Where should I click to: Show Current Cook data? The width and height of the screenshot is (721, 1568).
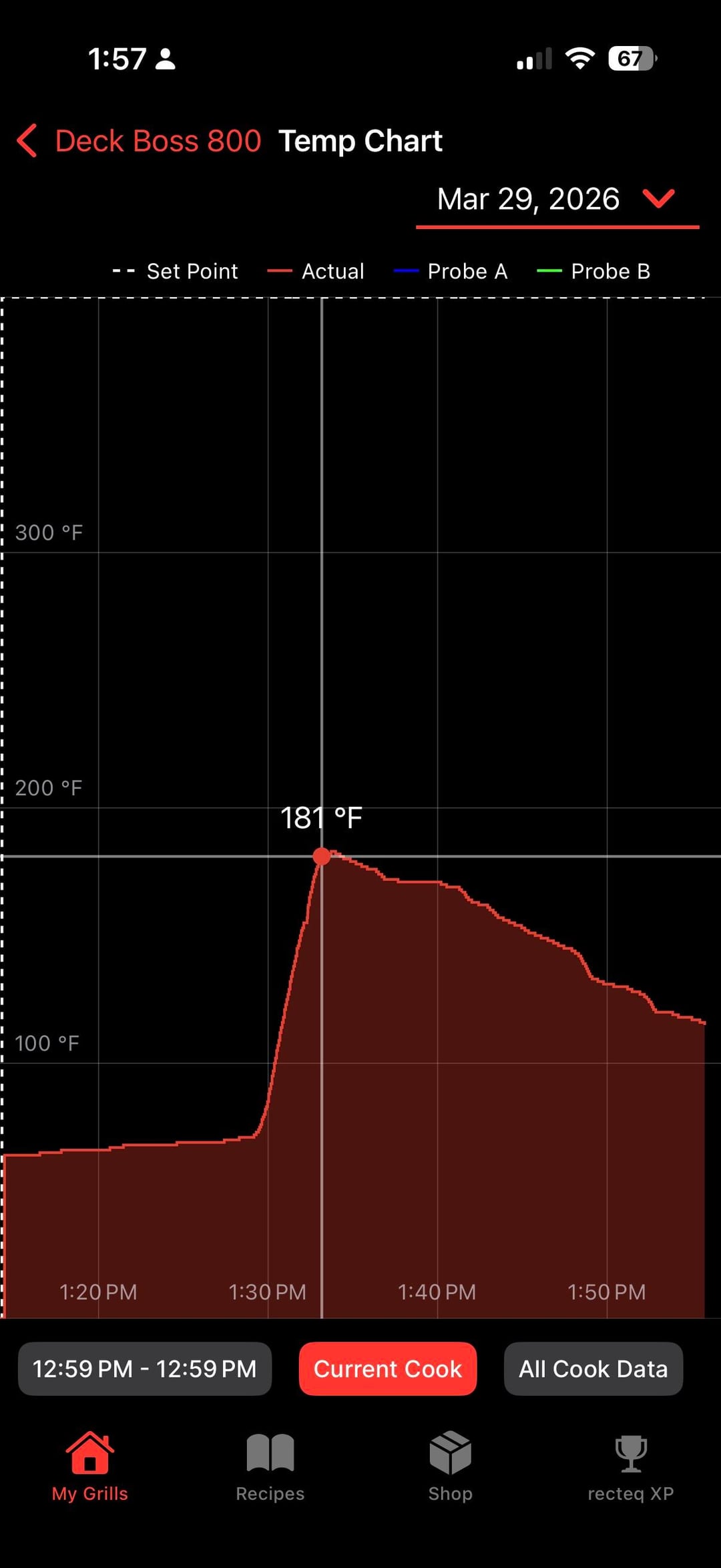pos(388,1369)
